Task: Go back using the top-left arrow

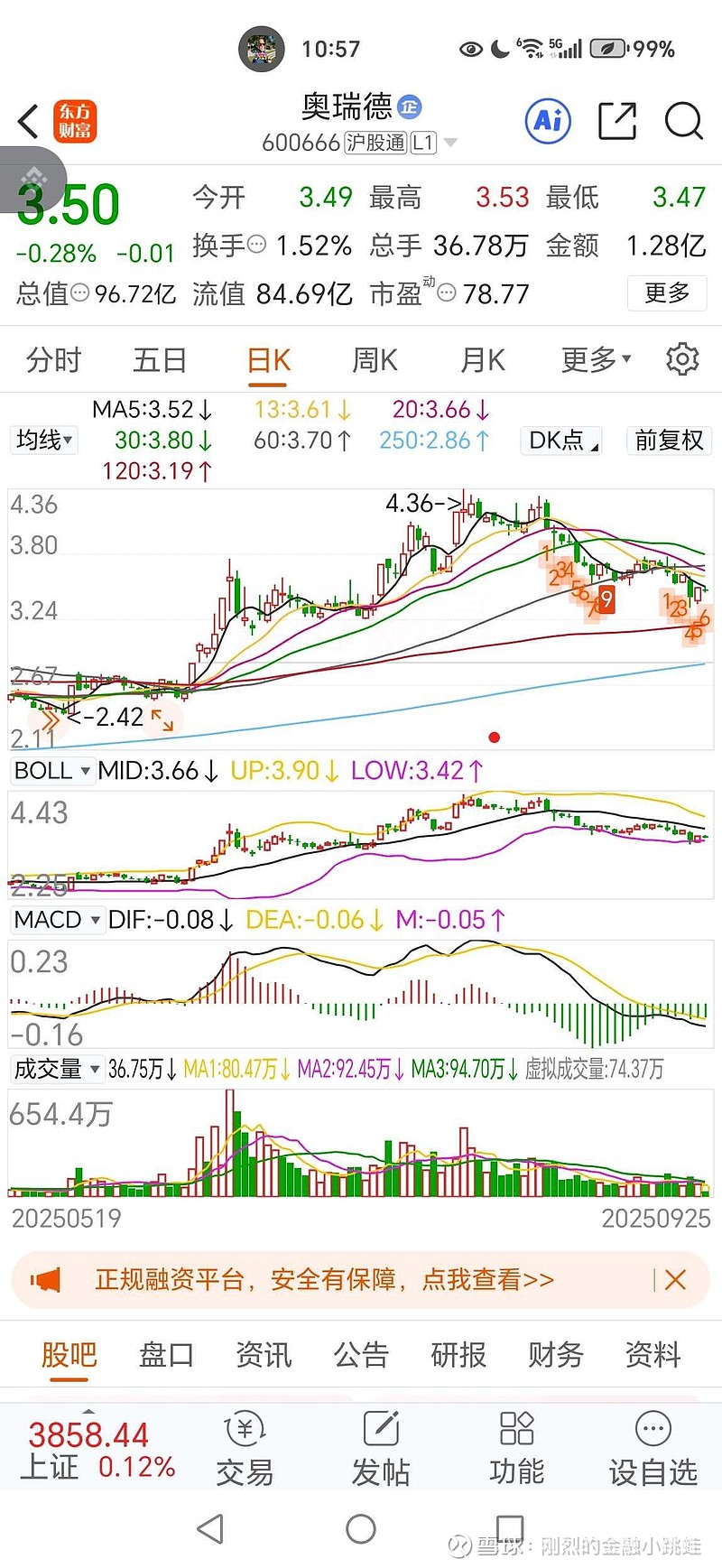Action: coord(29,121)
